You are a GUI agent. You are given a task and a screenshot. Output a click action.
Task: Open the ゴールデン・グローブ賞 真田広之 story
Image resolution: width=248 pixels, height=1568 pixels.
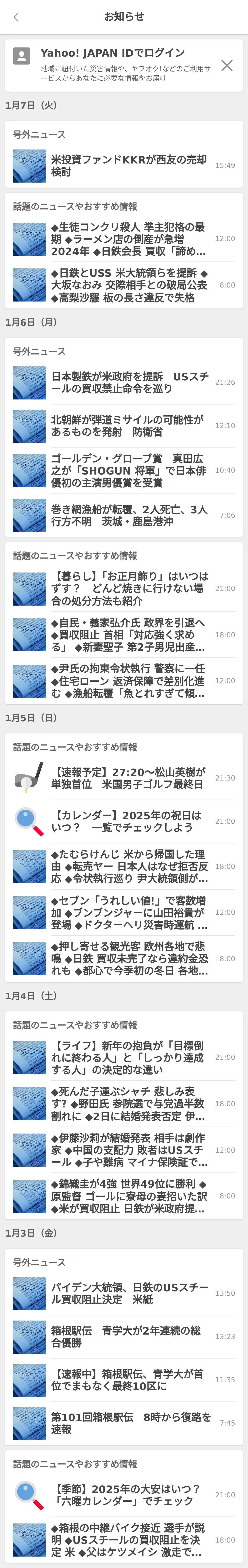click(129, 471)
